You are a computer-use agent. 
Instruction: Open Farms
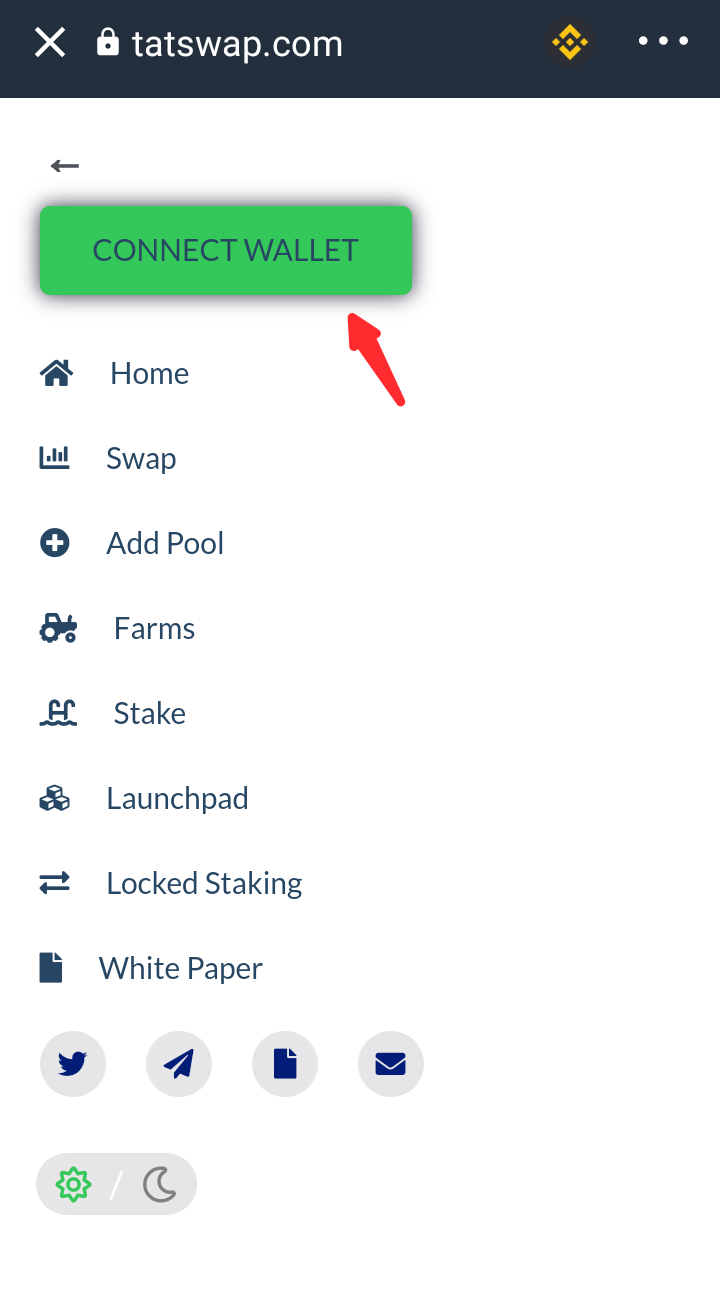[x=153, y=629]
